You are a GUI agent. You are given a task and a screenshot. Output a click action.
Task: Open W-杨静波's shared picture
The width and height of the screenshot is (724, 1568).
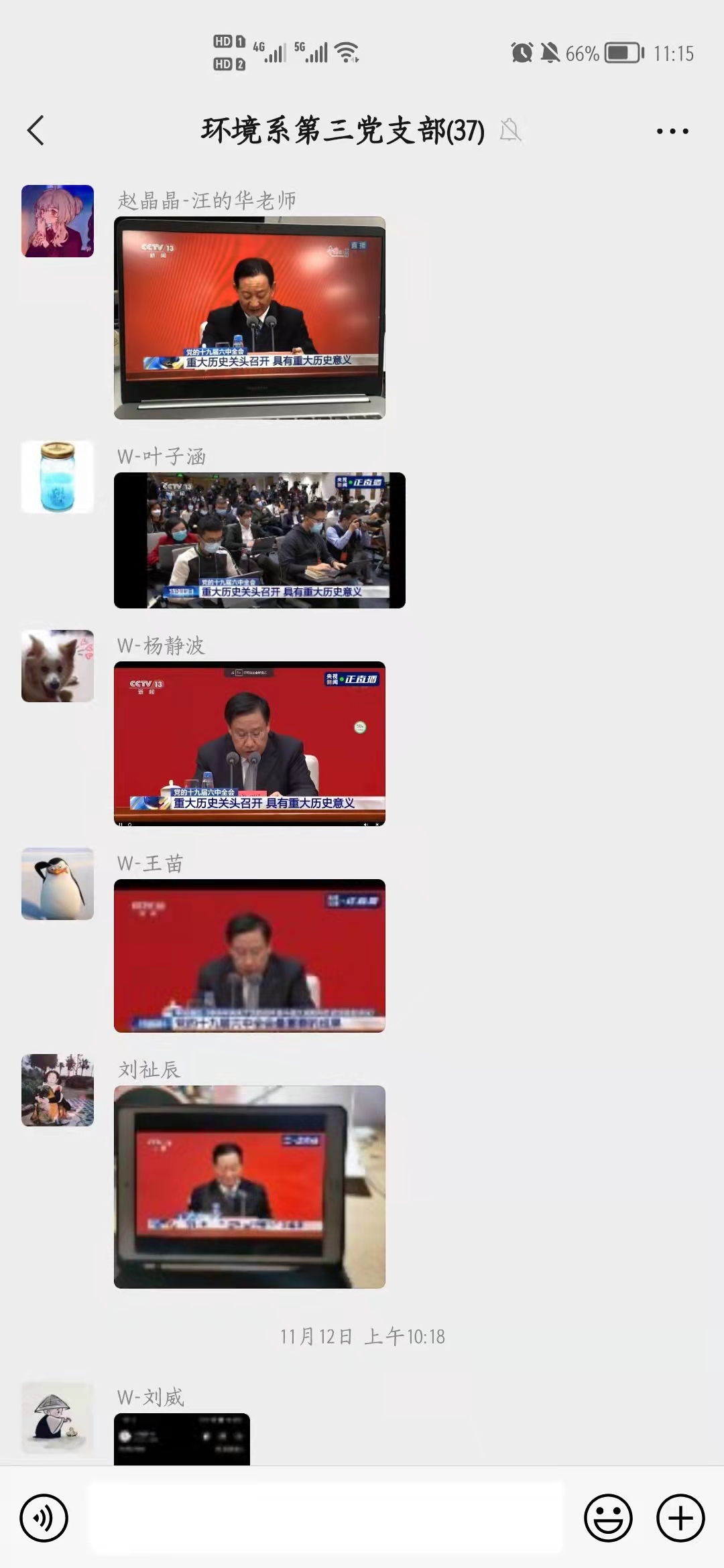[249, 743]
